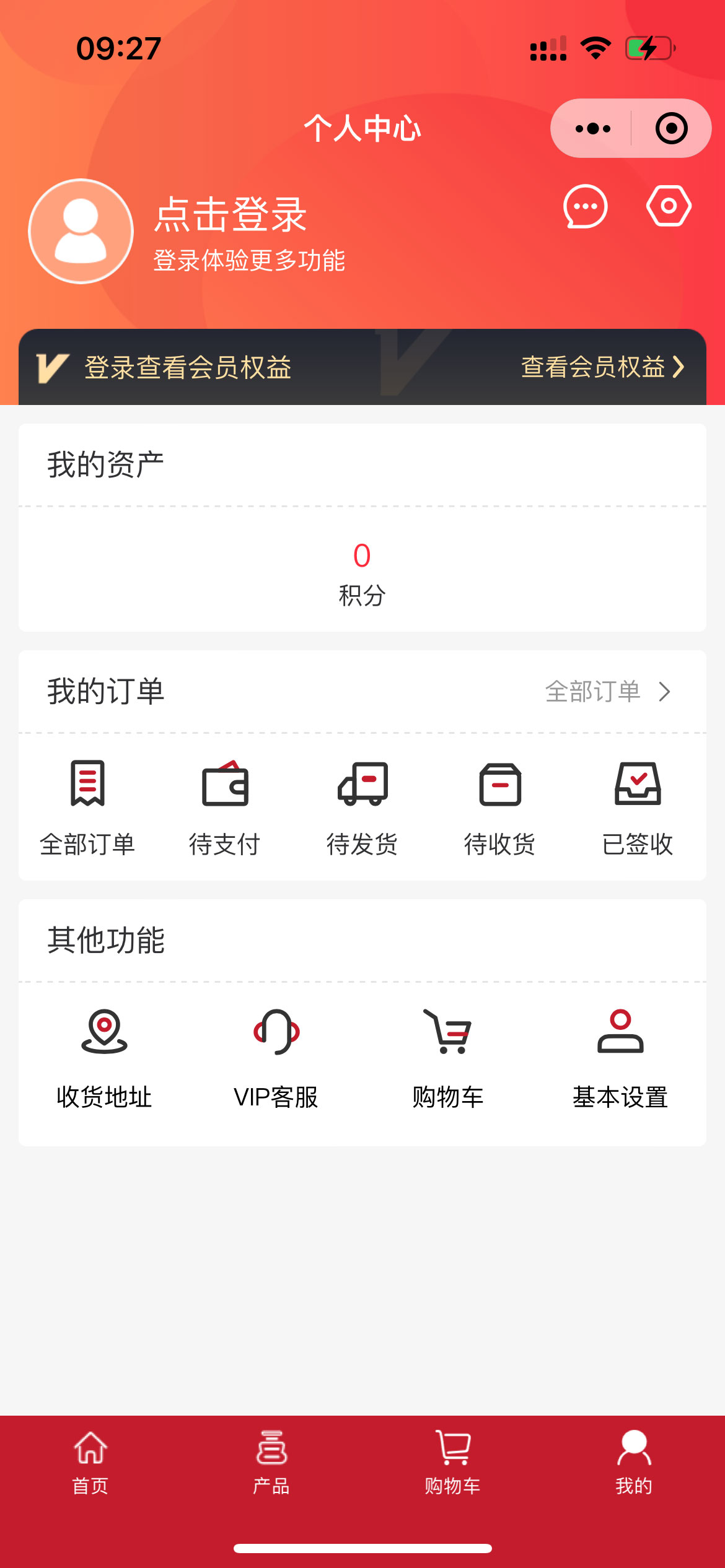Open 收货地址 management
The image size is (725, 1568).
pos(104,1058)
